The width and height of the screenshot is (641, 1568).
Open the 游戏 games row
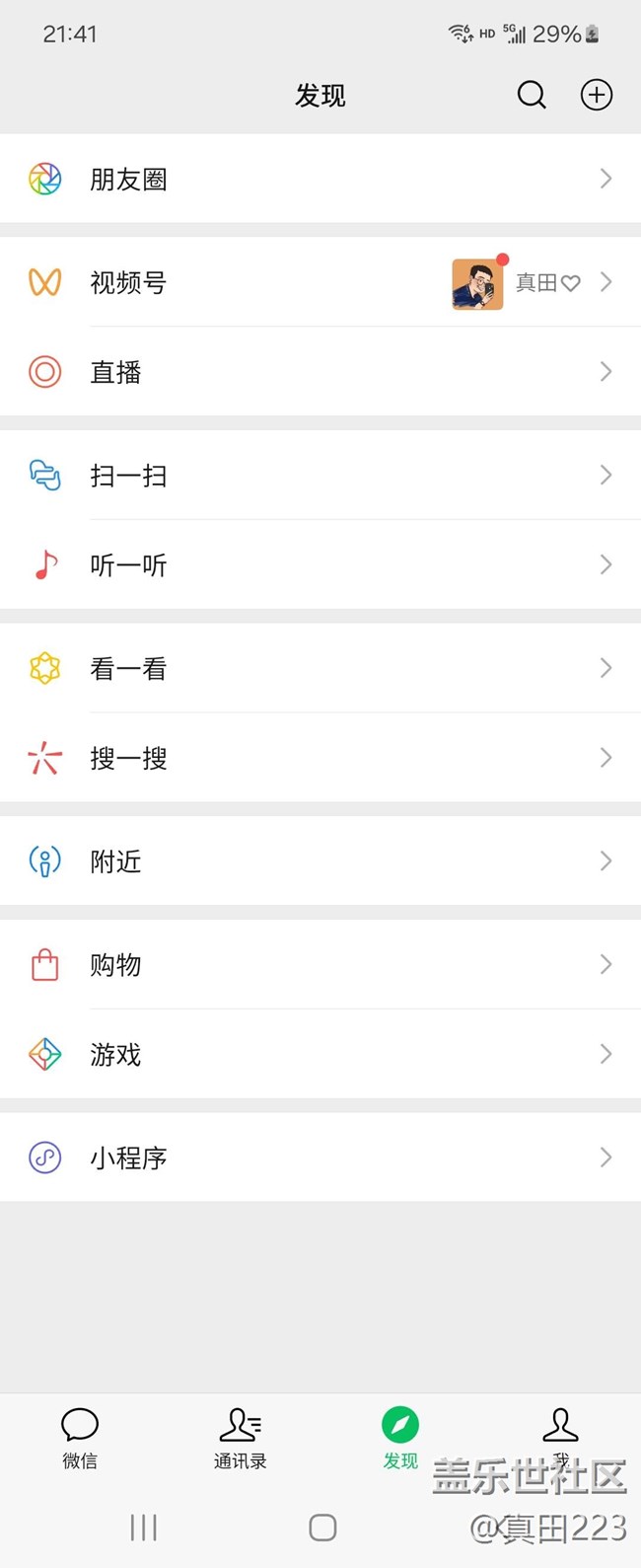[x=320, y=1054]
